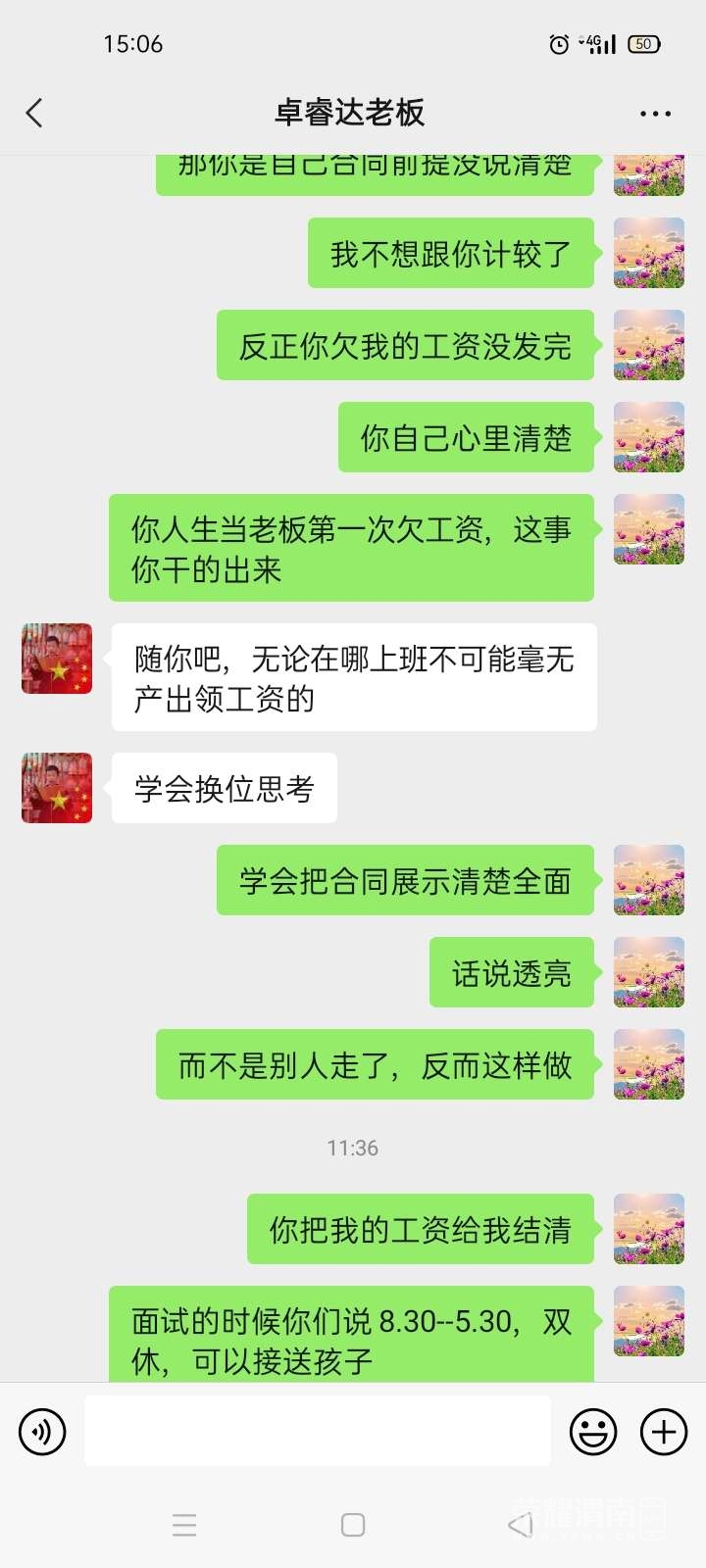This screenshot has width=706, height=1568.
Task: Tap the system back button
Action: click(x=520, y=1525)
